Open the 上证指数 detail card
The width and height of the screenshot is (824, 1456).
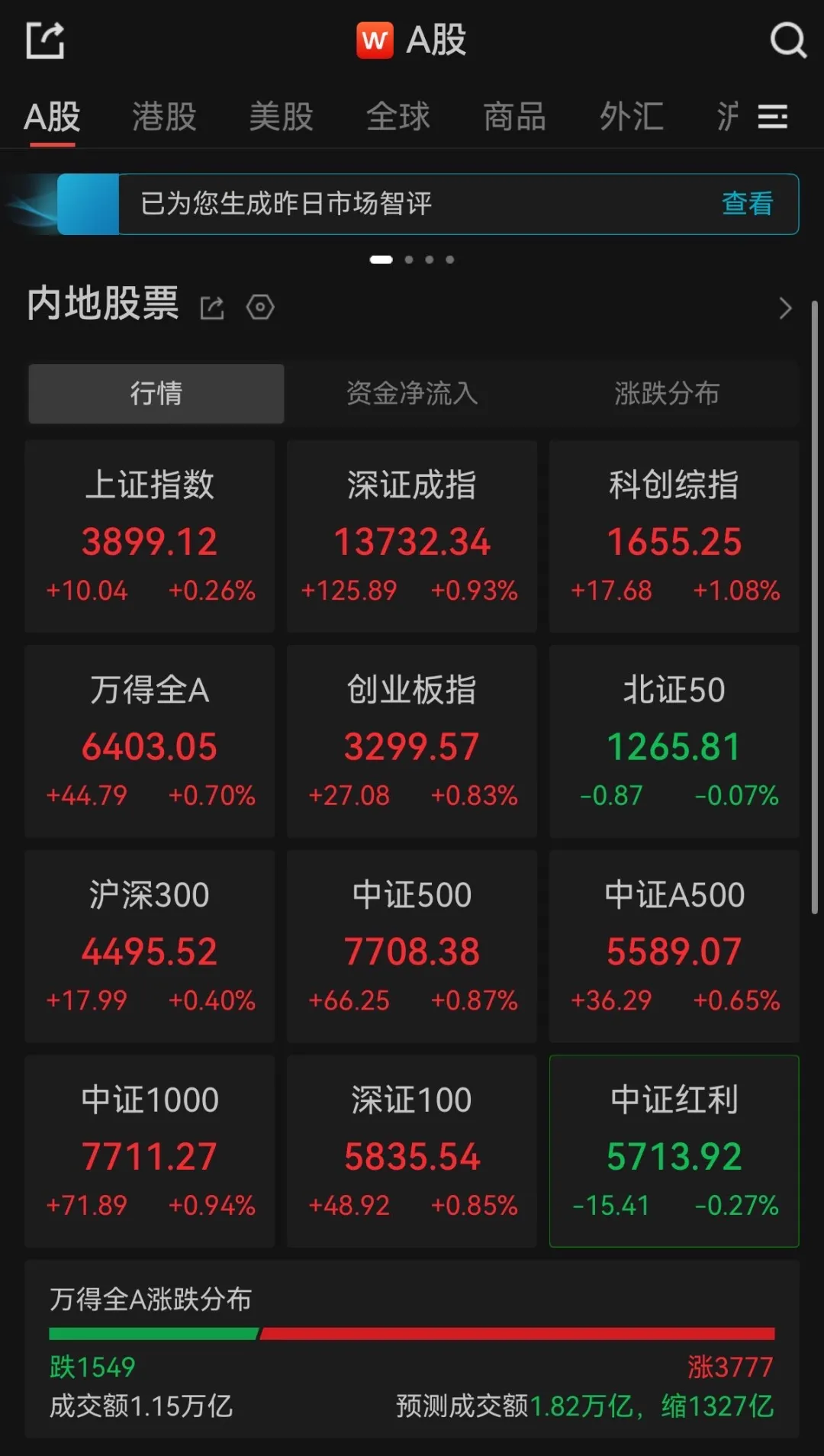pos(150,534)
